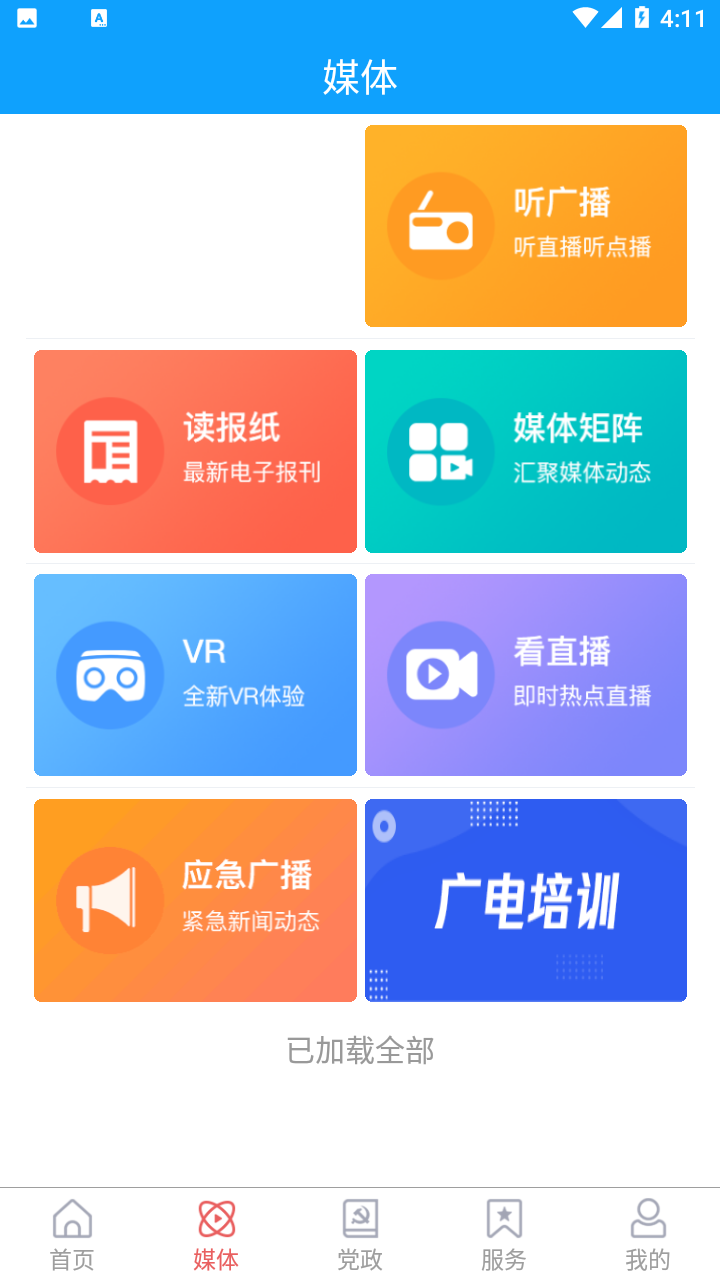
Task: Open the 读报纸 electronic newspaper card
Action: pos(195,450)
